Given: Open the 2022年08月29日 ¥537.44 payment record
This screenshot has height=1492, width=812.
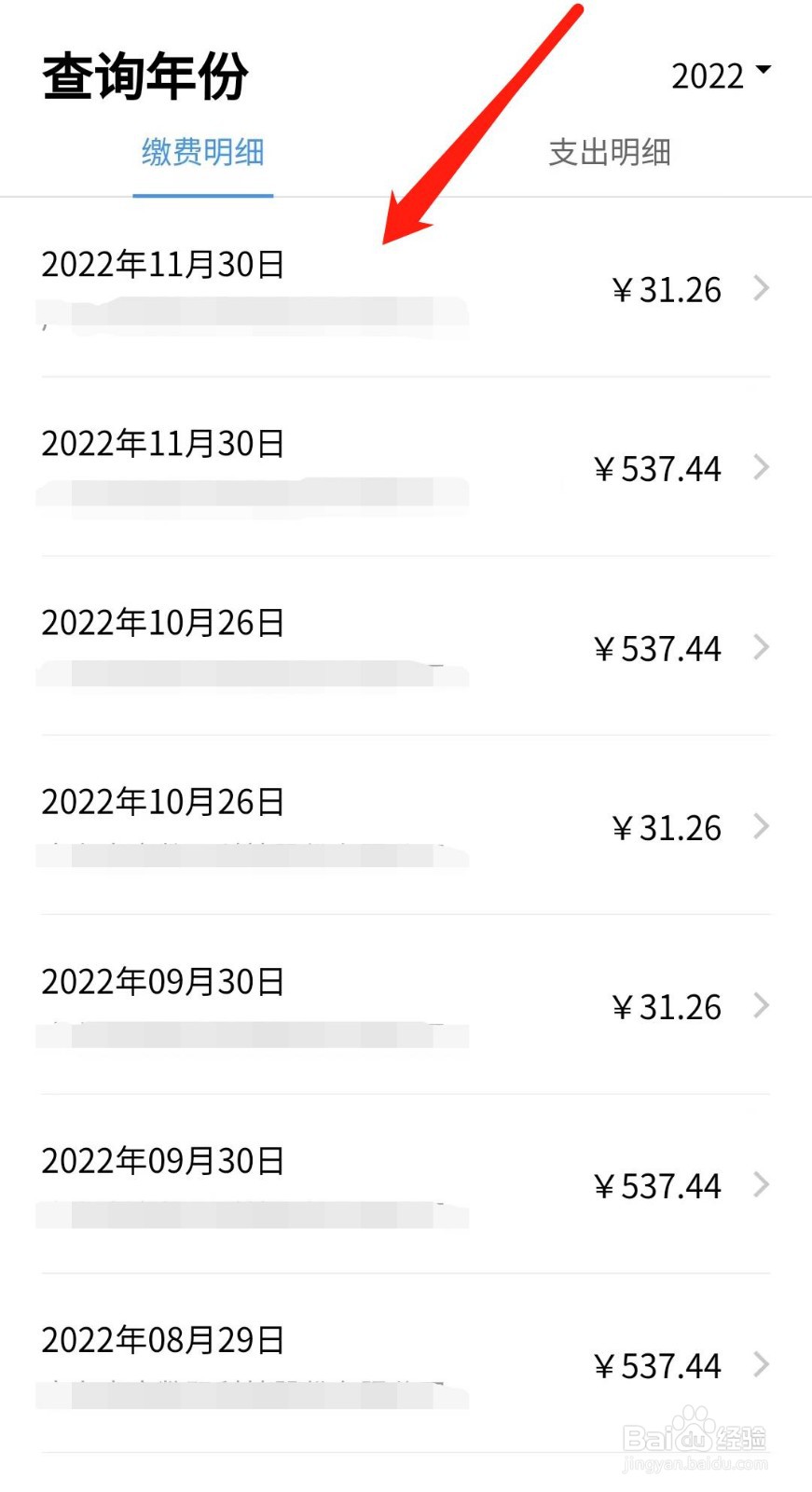Looking at the screenshot, I should [406, 1363].
